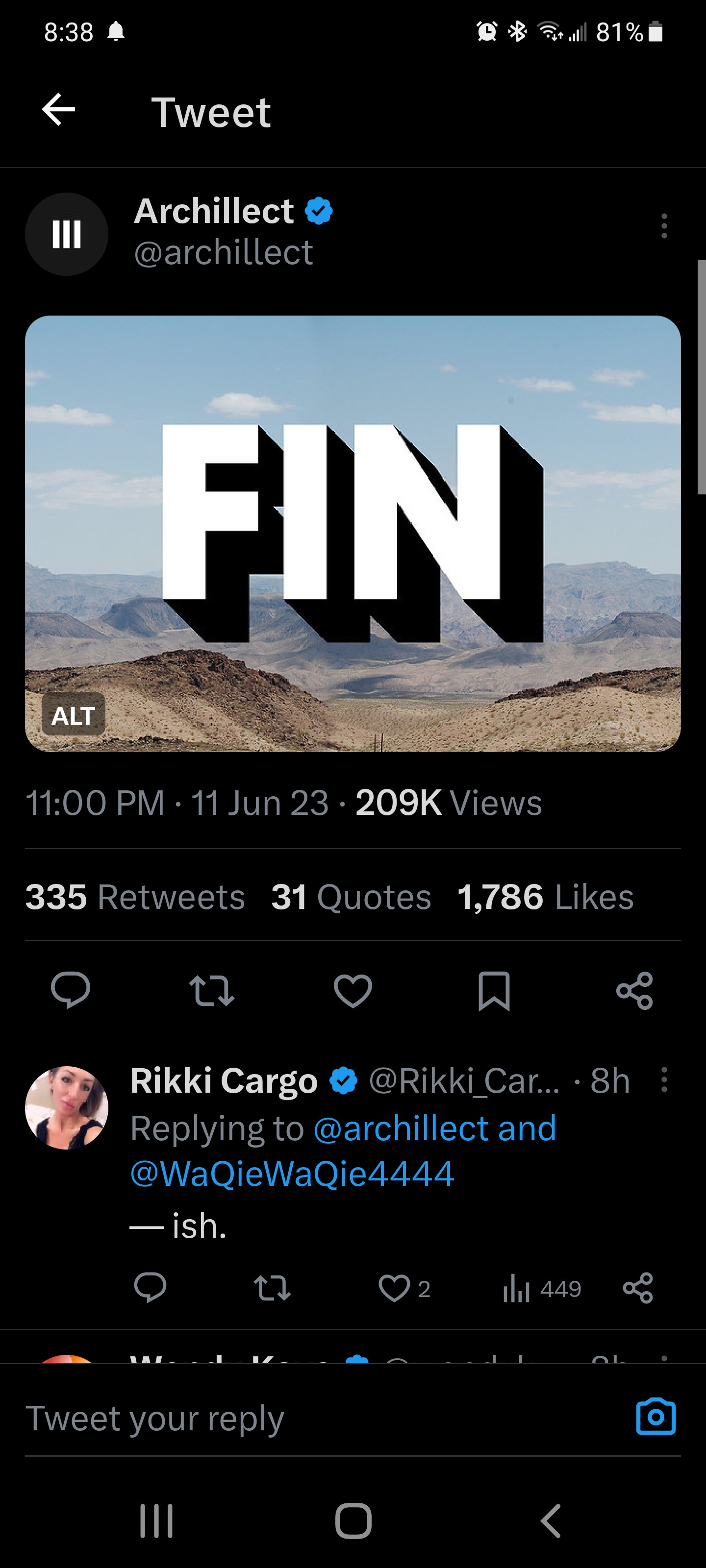
Task: Reply to Archillect's tweet
Action: pos(71,990)
